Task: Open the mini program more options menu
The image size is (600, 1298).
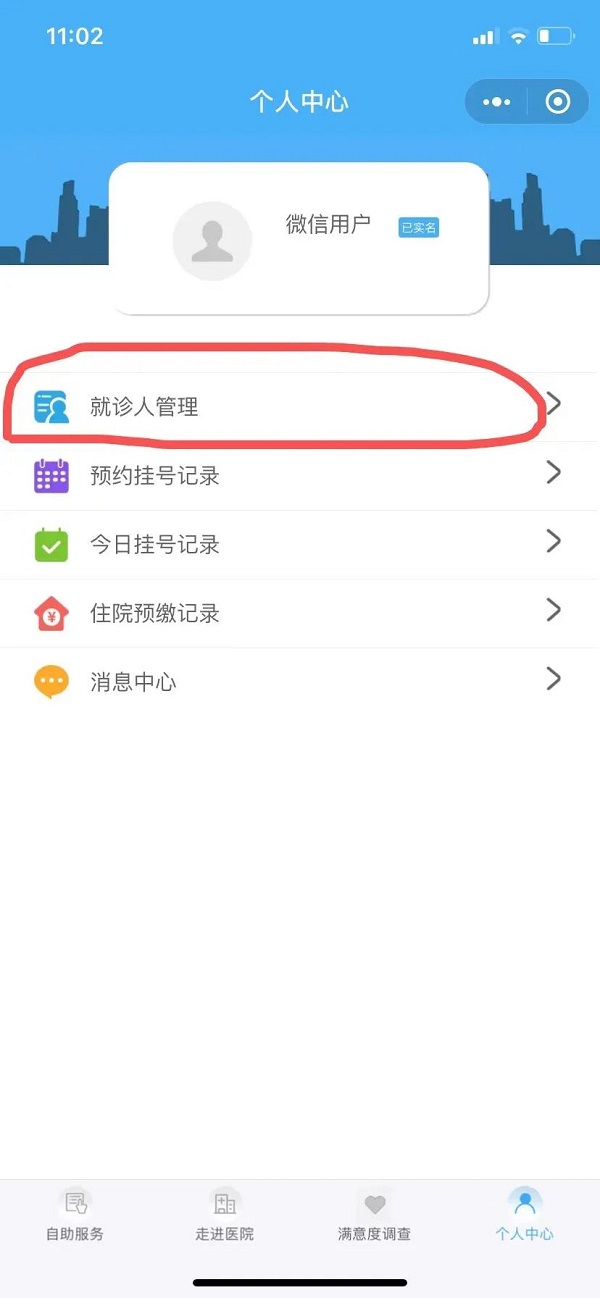Action: [x=496, y=102]
